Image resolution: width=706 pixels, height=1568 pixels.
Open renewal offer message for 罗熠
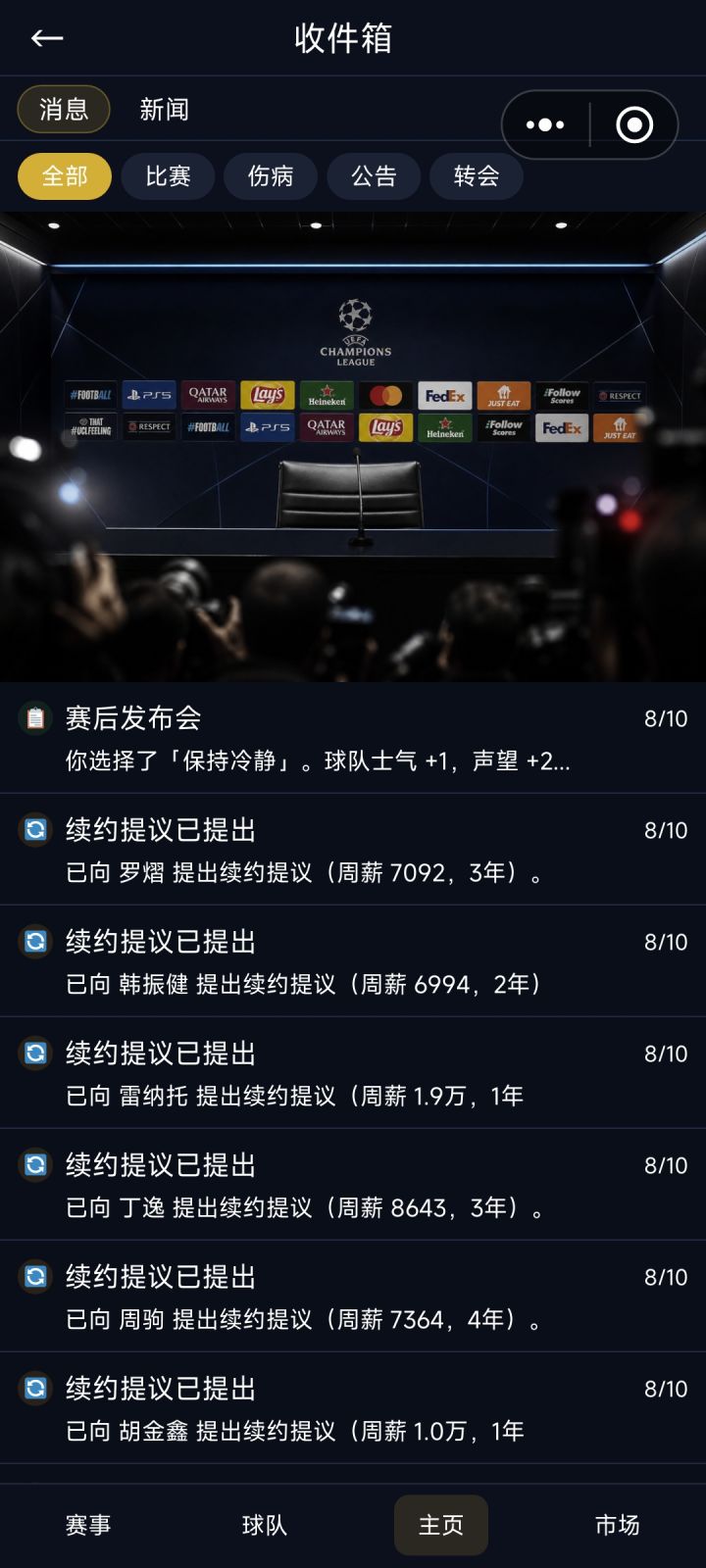pyautogui.click(x=353, y=850)
